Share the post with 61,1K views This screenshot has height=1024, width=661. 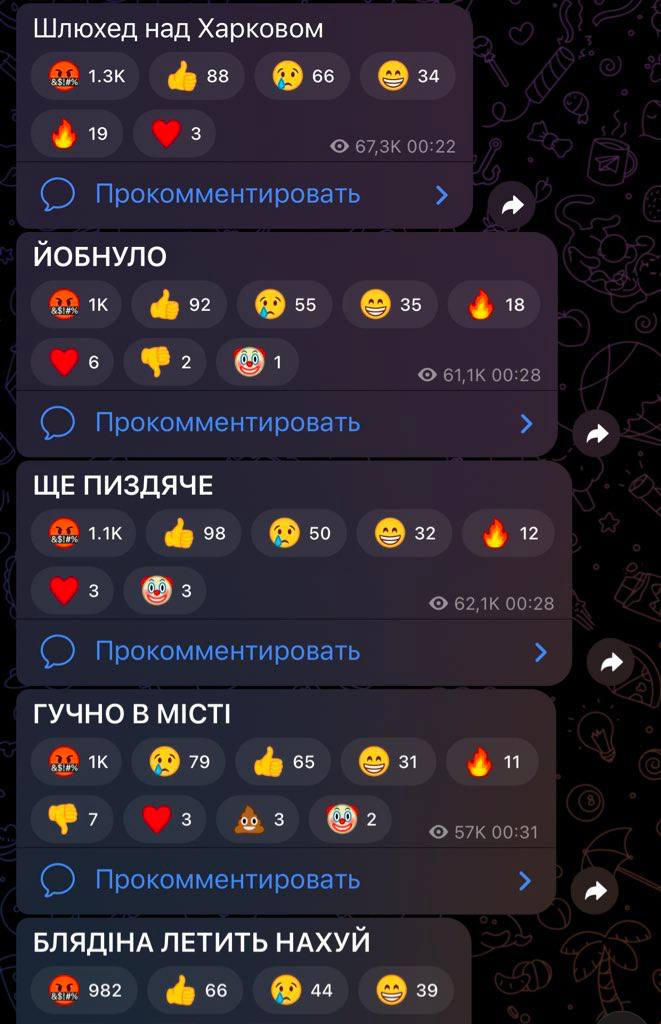[597, 434]
